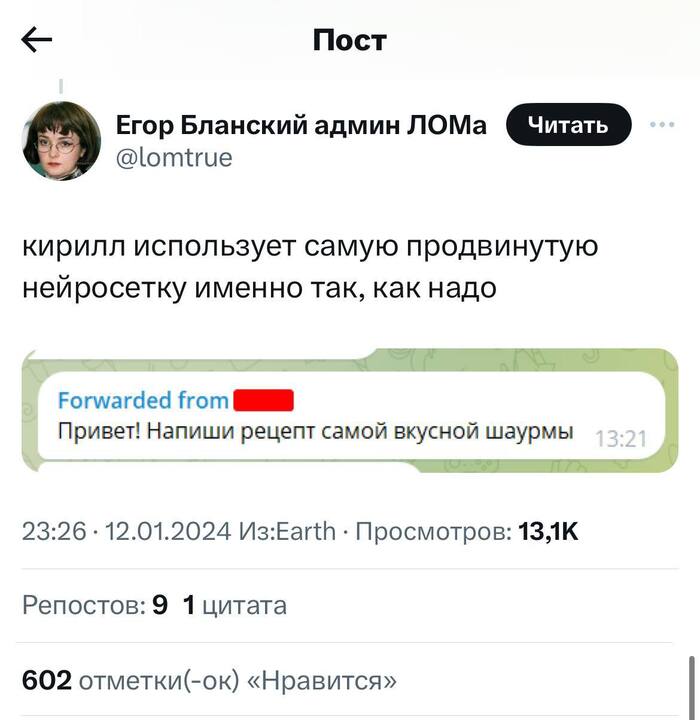Tap the Читать follow button
700x720 pixels.
569,125
